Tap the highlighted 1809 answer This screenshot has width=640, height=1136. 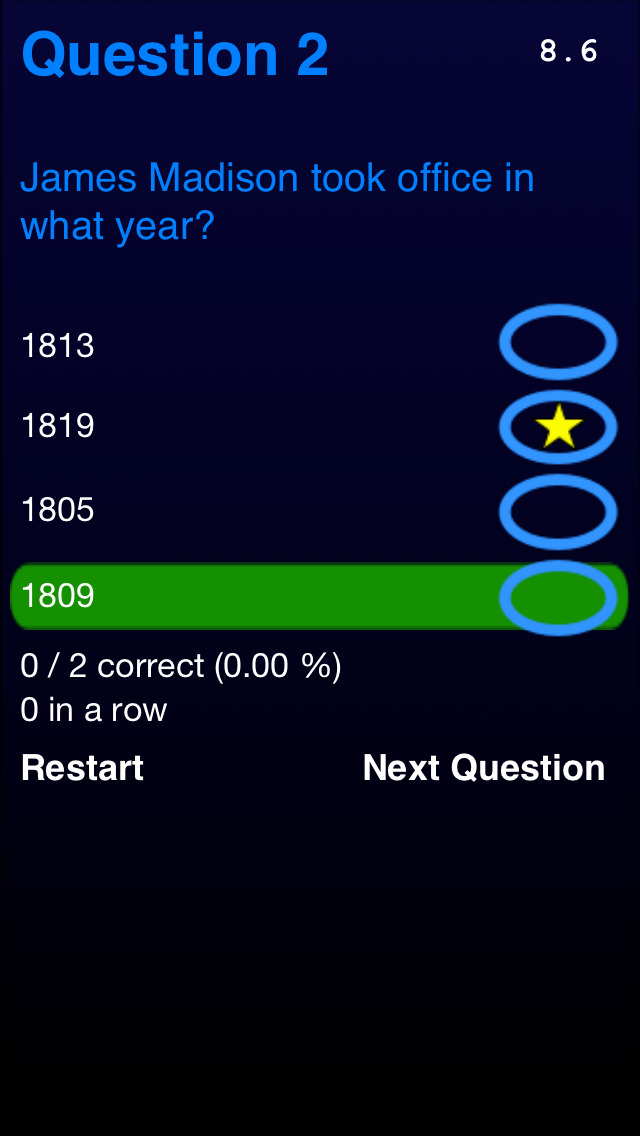point(319,596)
